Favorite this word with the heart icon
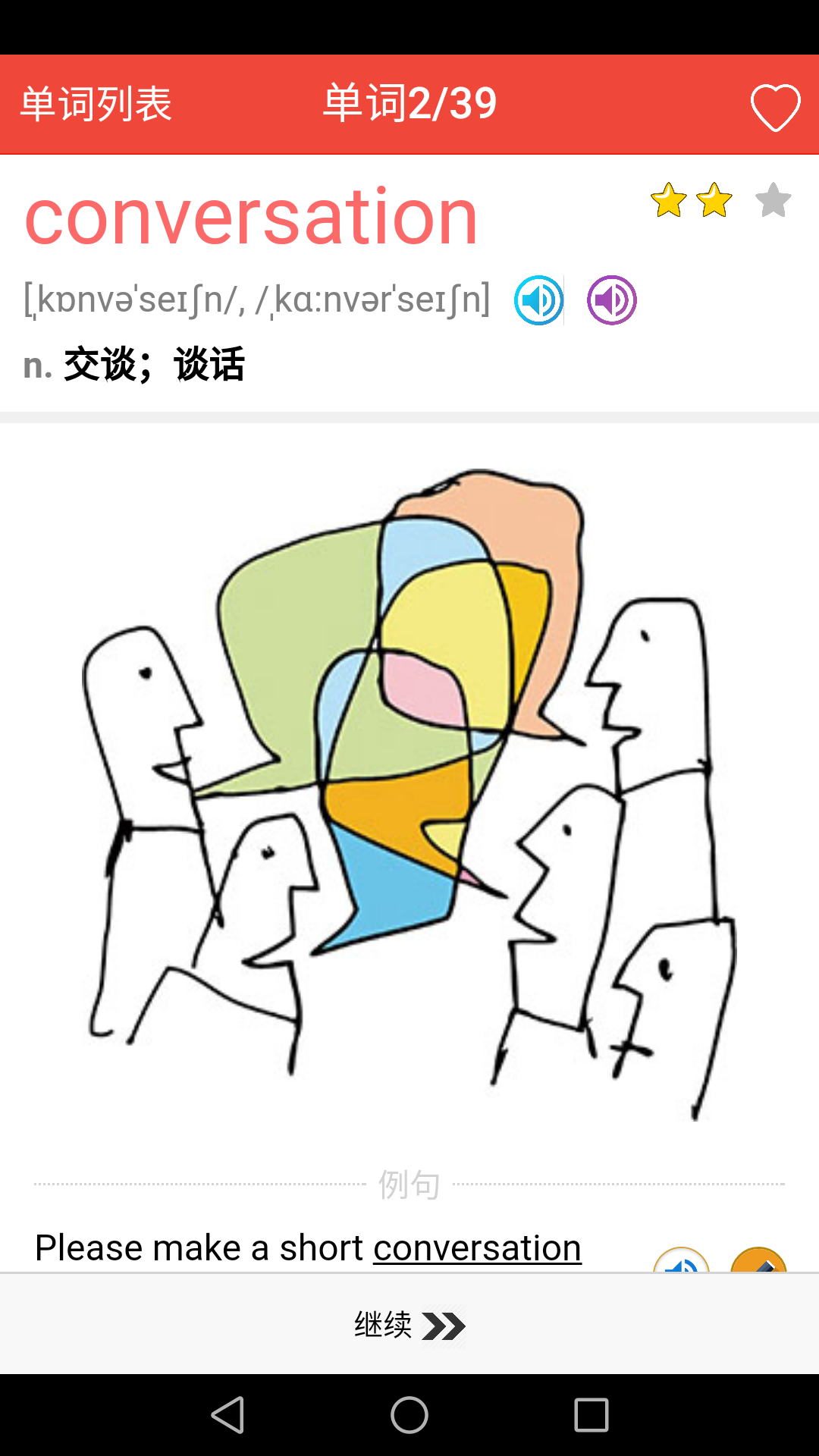819x1456 pixels. click(x=775, y=107)
